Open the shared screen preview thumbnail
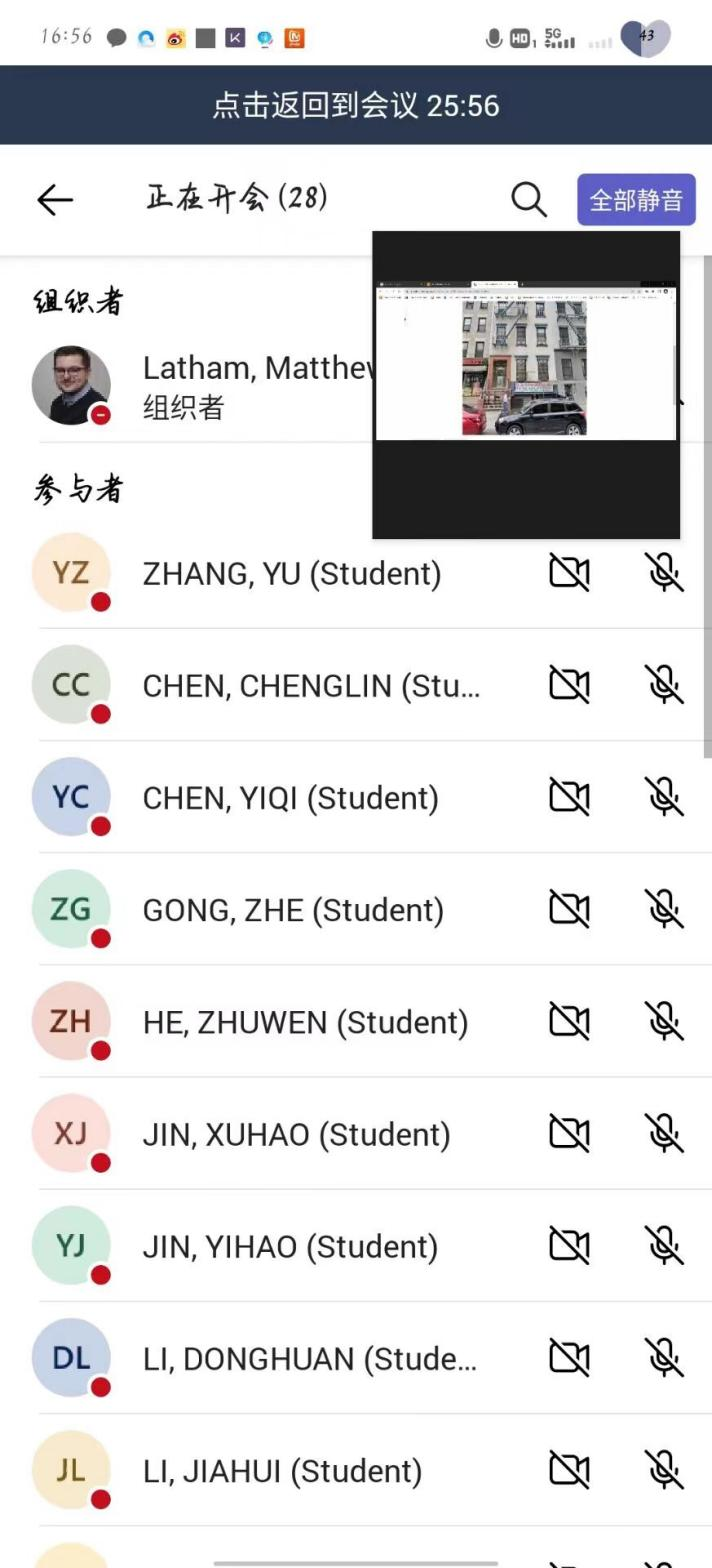This screenshot has width=712, height=1568. pyautogui.click(x=526, y=385)
